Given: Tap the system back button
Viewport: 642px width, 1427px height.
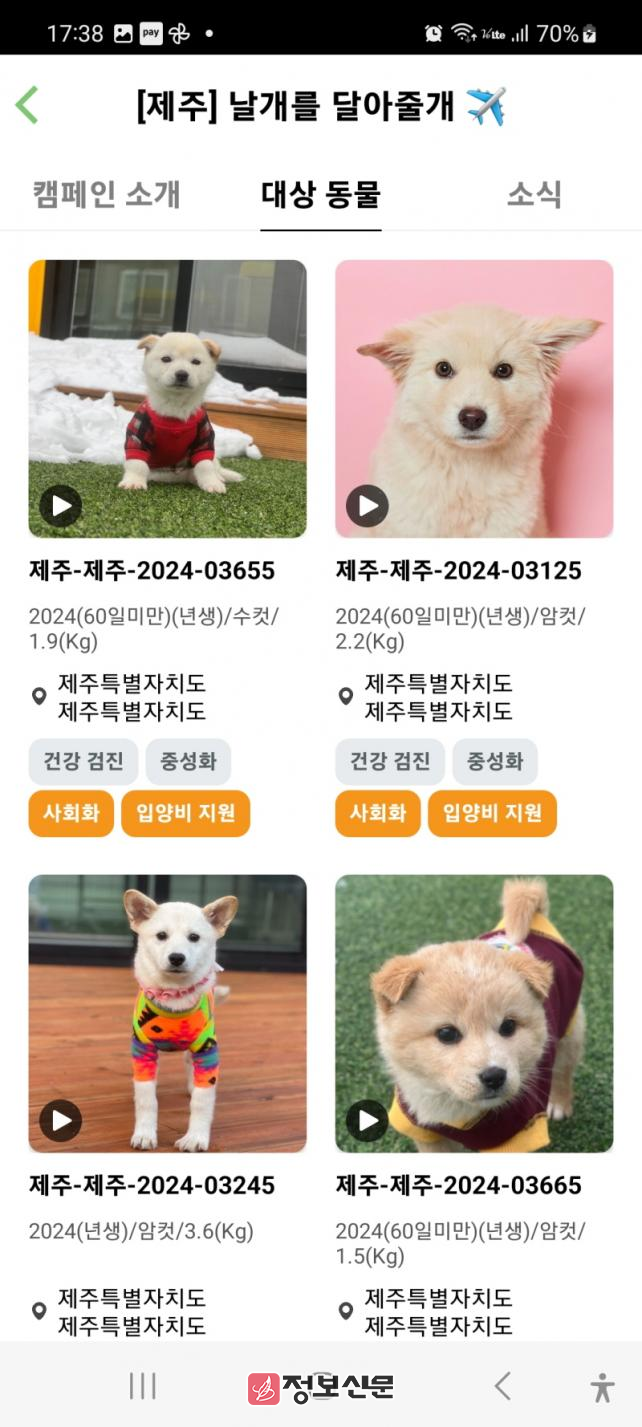Looking at the screenshot, I should (x=502, y=1386).
